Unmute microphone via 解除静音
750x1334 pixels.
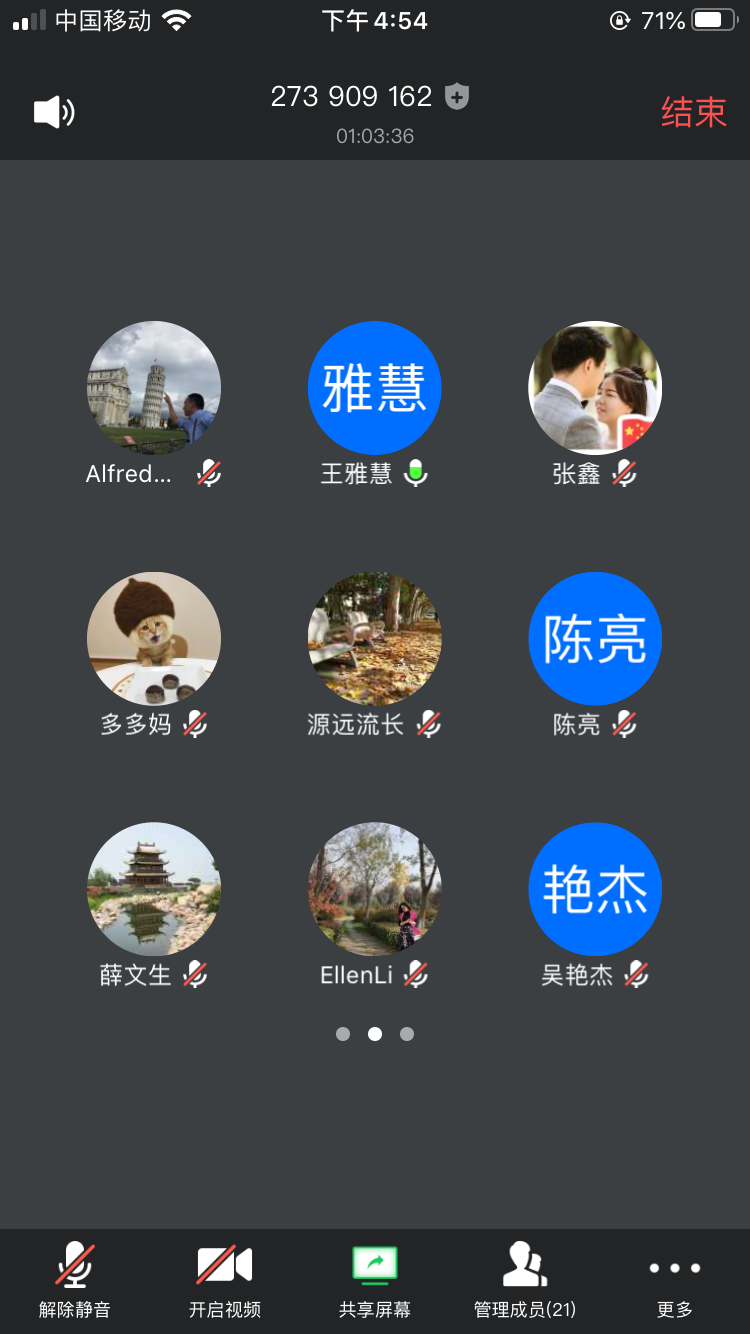pos(75,1280)
